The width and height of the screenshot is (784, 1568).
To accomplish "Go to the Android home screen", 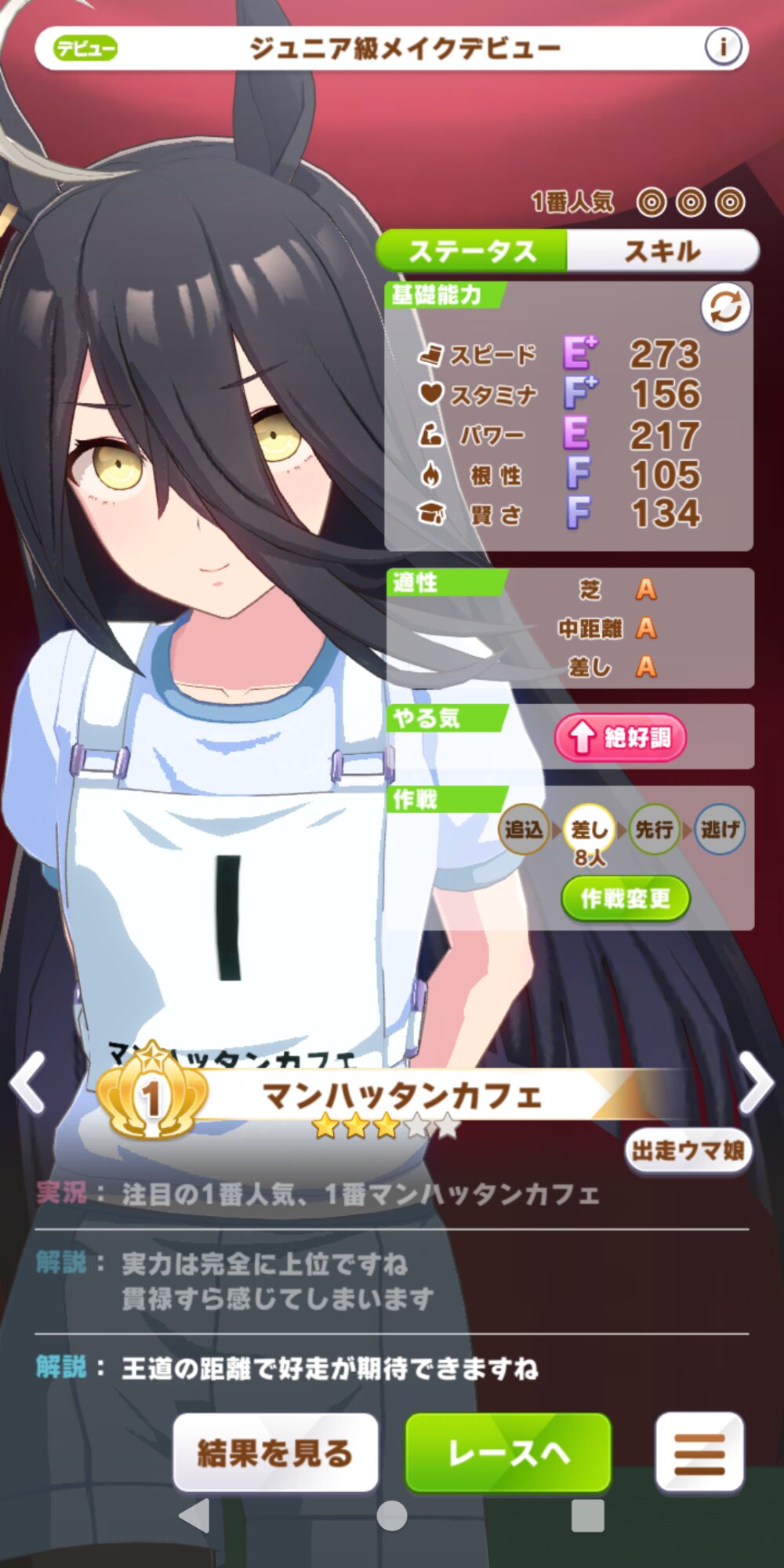I will 392,1515.
